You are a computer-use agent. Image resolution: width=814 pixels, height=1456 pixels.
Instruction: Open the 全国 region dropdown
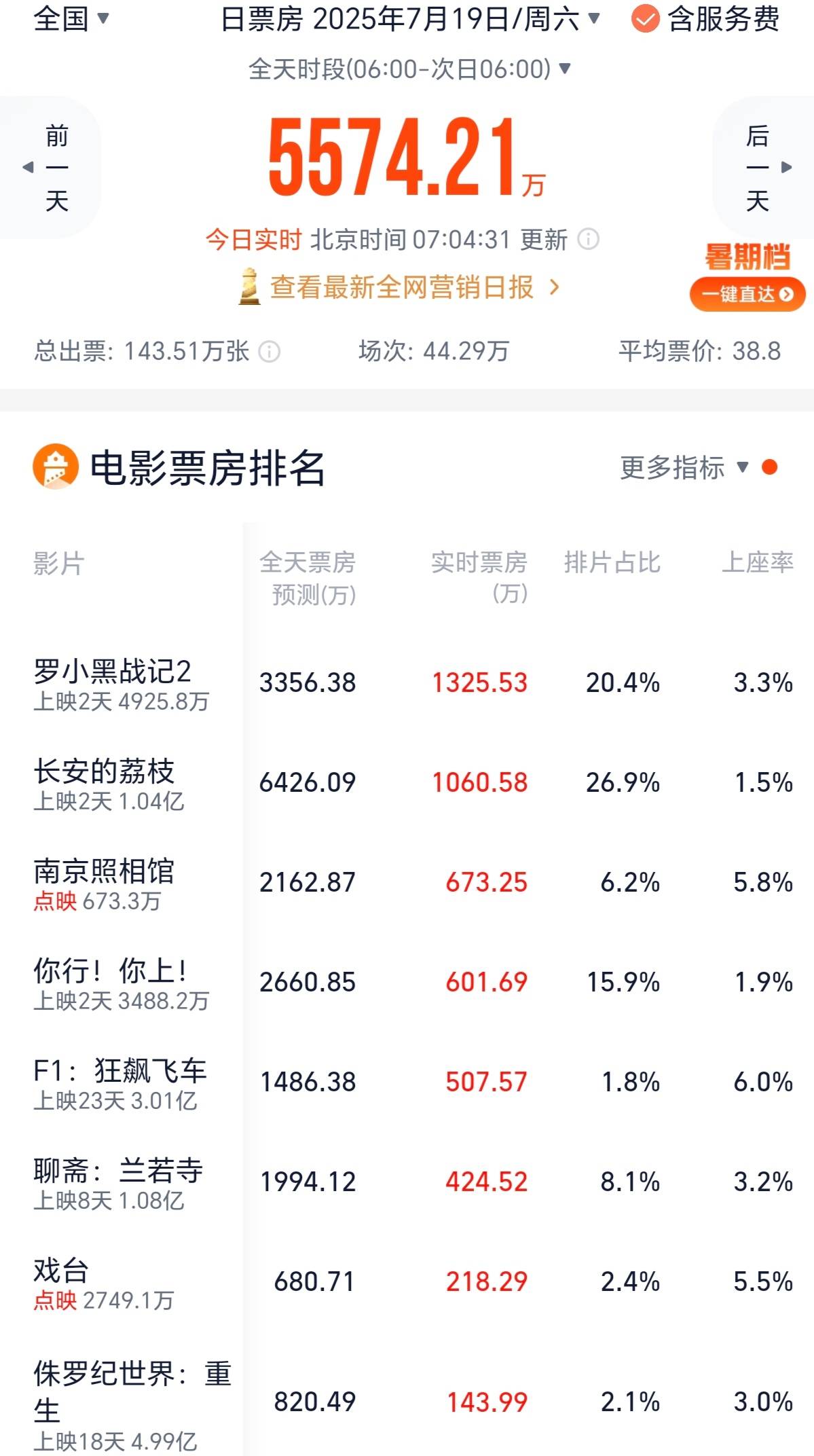click(71, 18)
